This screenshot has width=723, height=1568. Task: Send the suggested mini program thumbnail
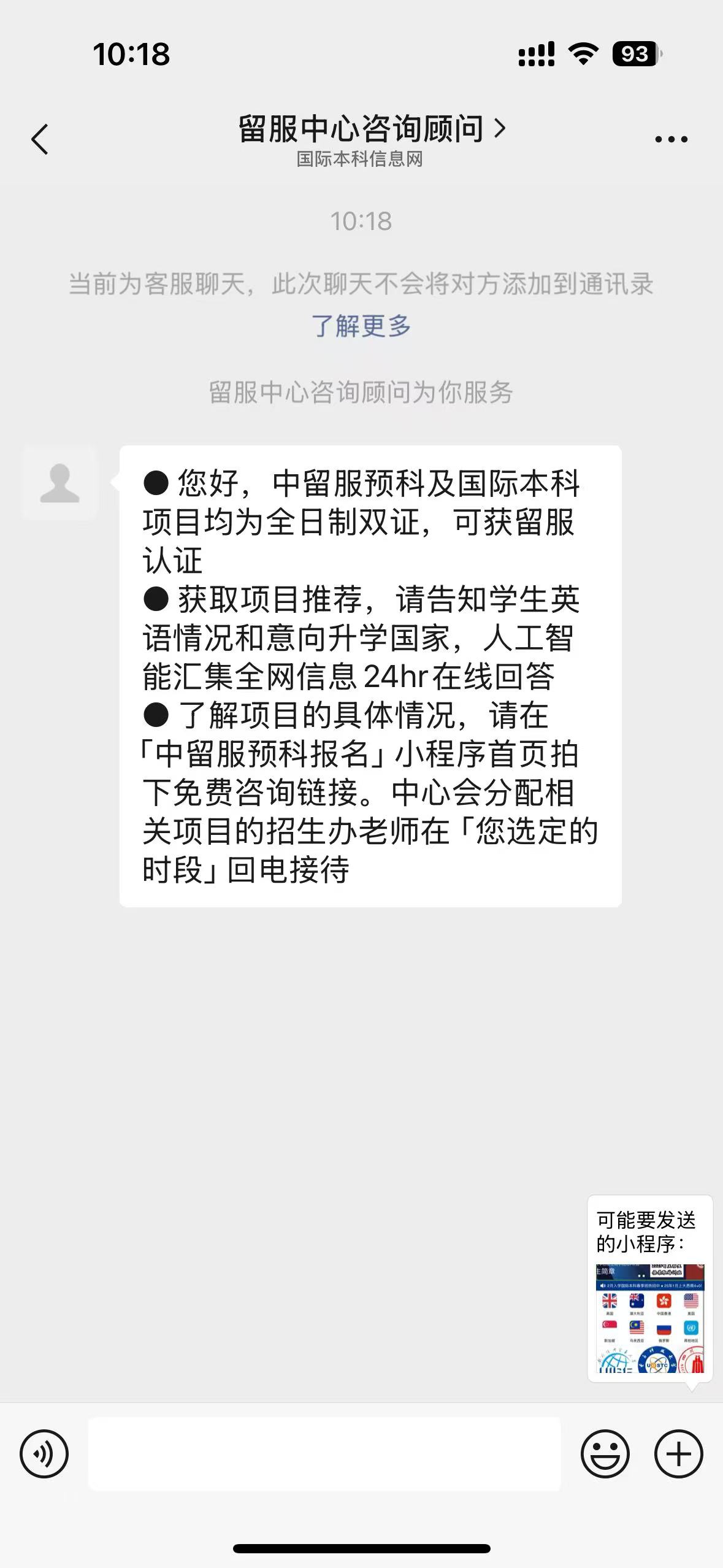tap(650, 1318)
